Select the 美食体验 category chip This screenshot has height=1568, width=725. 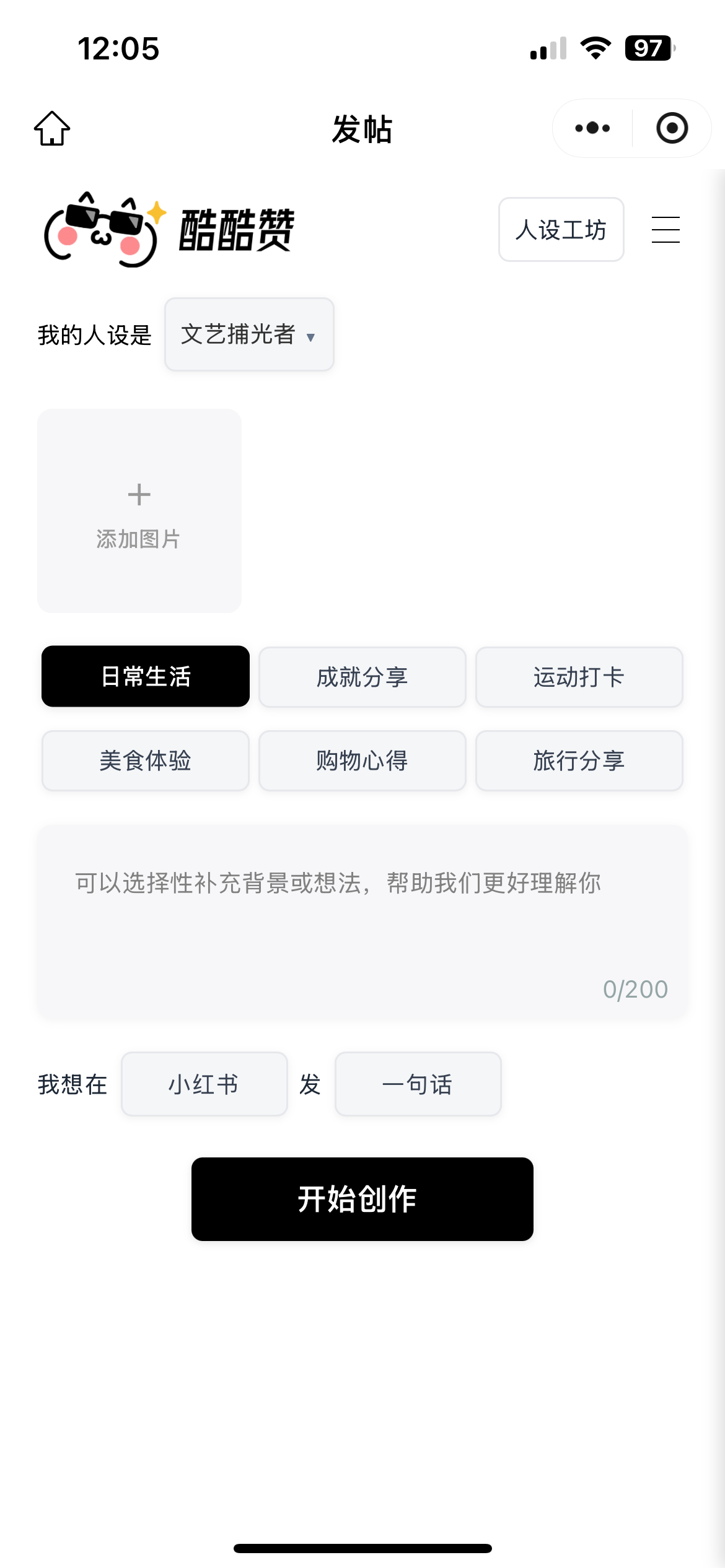pyautogui.click(x=145, y=760)
